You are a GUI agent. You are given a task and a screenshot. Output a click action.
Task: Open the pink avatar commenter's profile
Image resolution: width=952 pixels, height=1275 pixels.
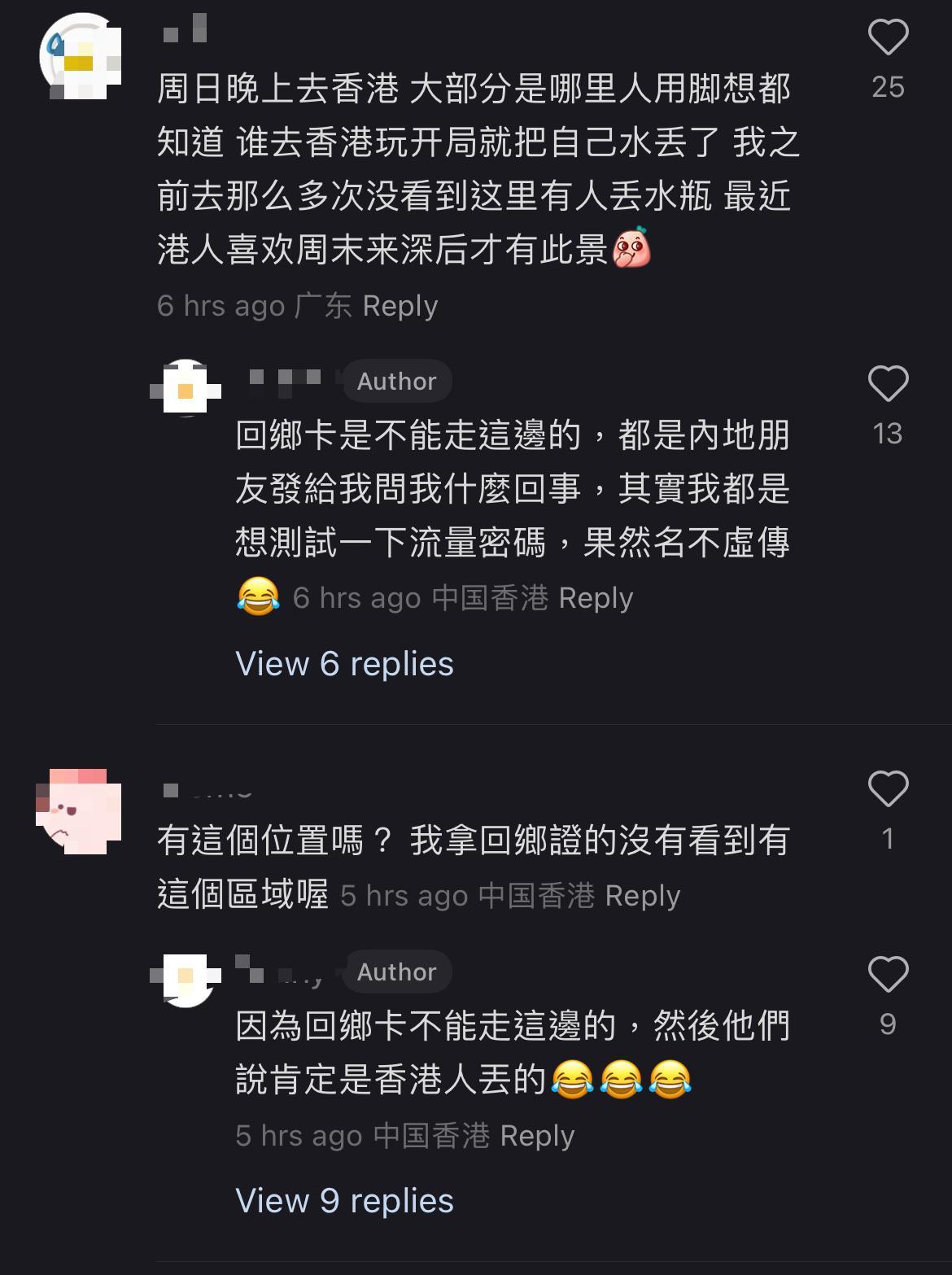[79, 810]
